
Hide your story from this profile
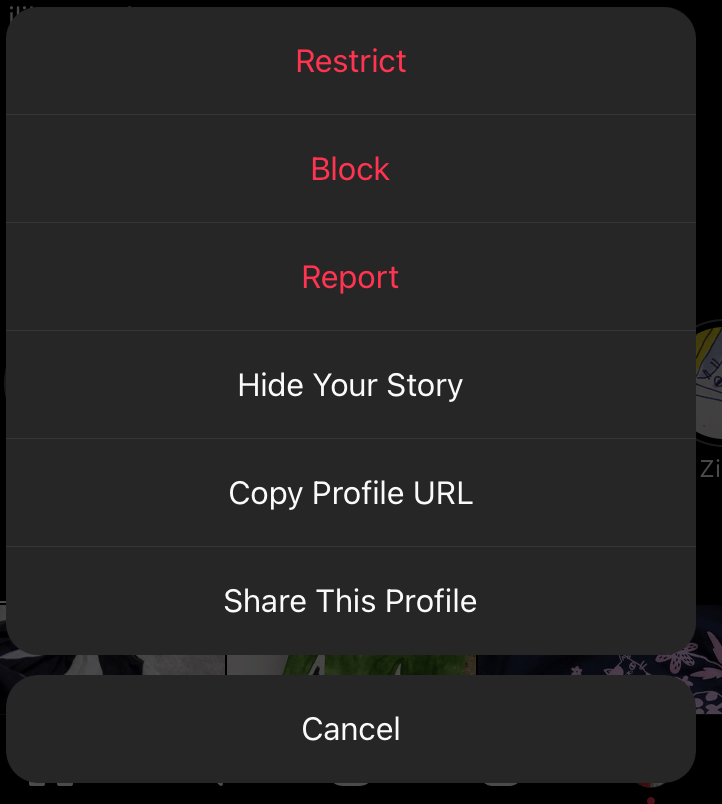point(350,385)
